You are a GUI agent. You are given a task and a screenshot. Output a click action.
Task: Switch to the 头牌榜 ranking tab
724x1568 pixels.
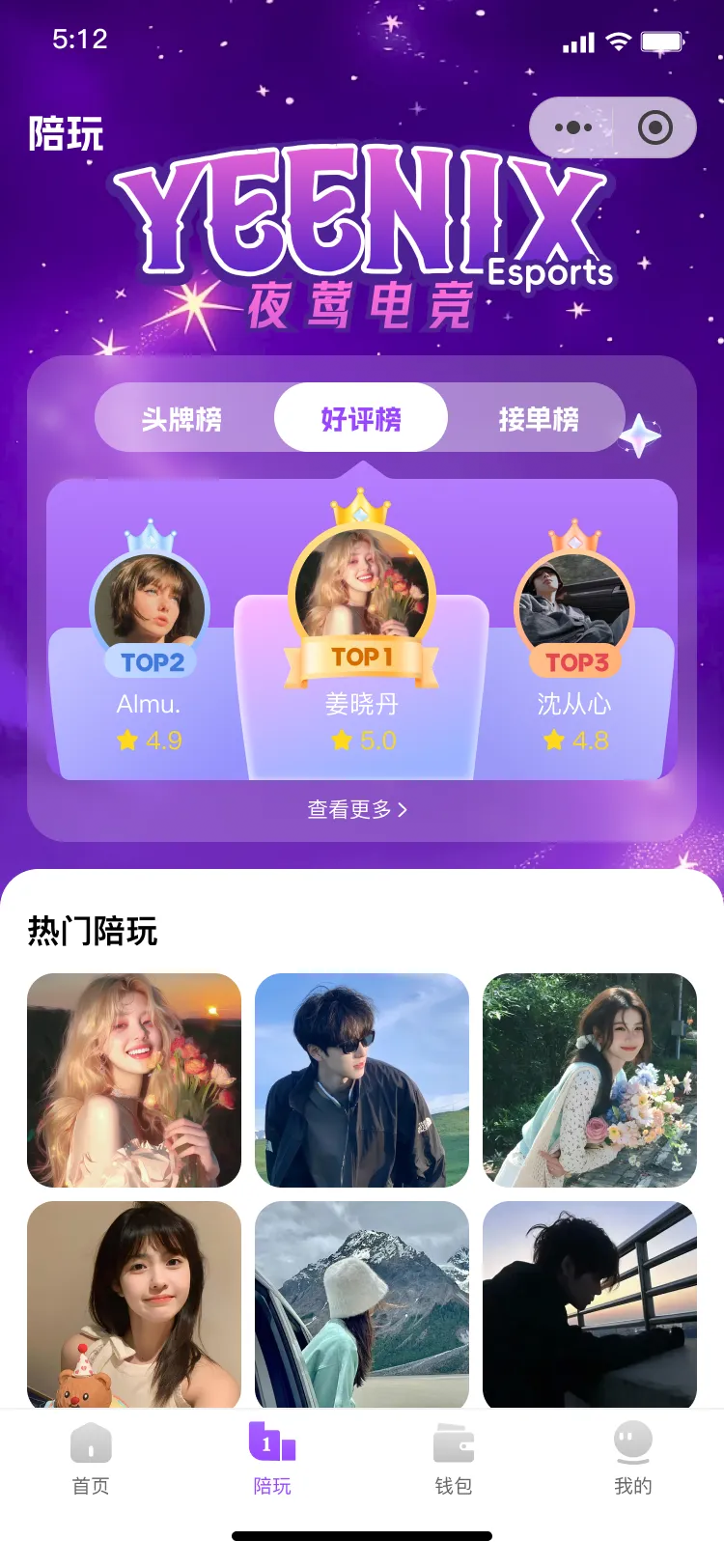pos(181,419)
